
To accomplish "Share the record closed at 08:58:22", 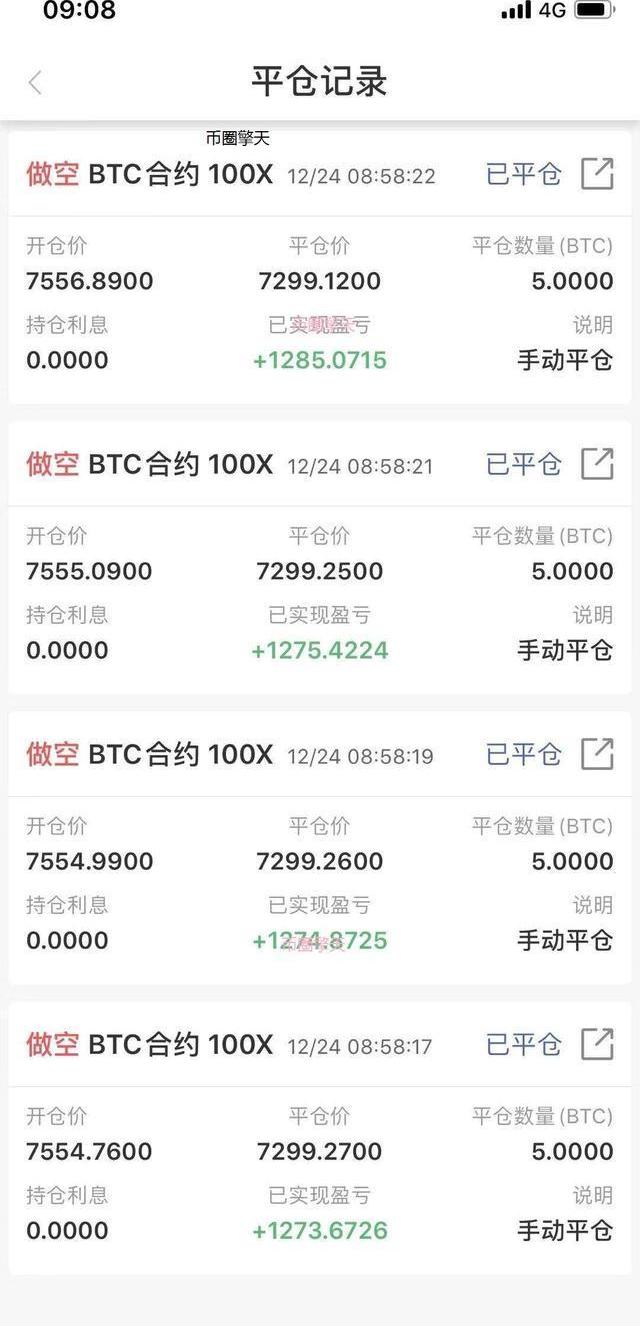I will click(597, 174).
